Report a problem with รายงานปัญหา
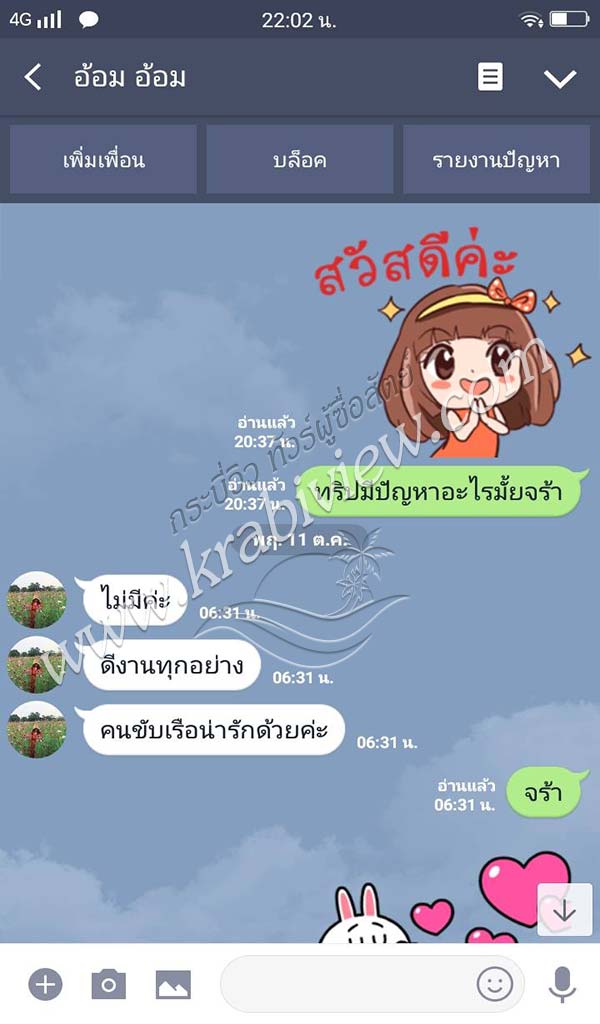Screen dimensions: 600x1024 point(496,159)
